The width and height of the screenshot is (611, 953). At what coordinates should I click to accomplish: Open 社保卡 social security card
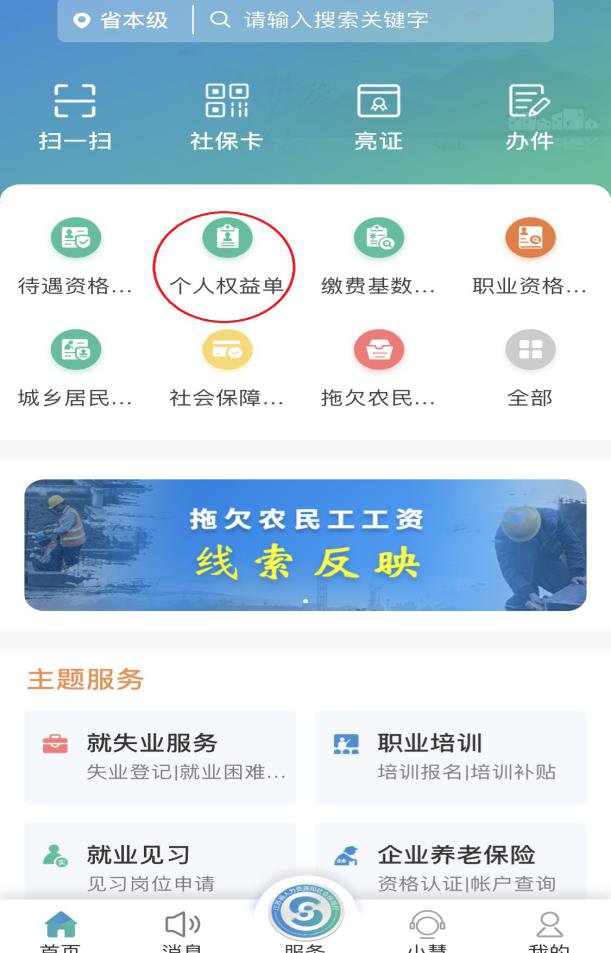coord(227,117)
